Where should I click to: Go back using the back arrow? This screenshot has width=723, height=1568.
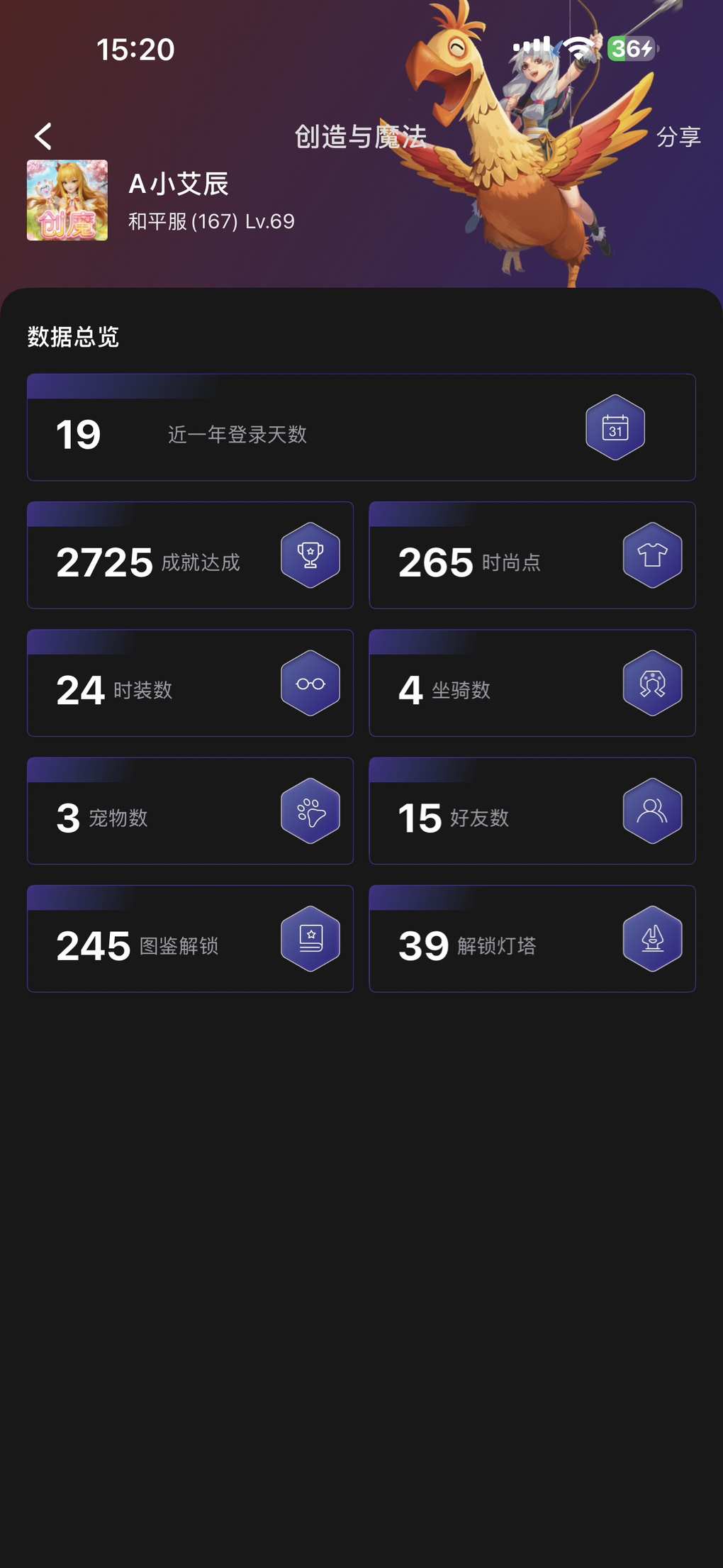coord(44,137)
